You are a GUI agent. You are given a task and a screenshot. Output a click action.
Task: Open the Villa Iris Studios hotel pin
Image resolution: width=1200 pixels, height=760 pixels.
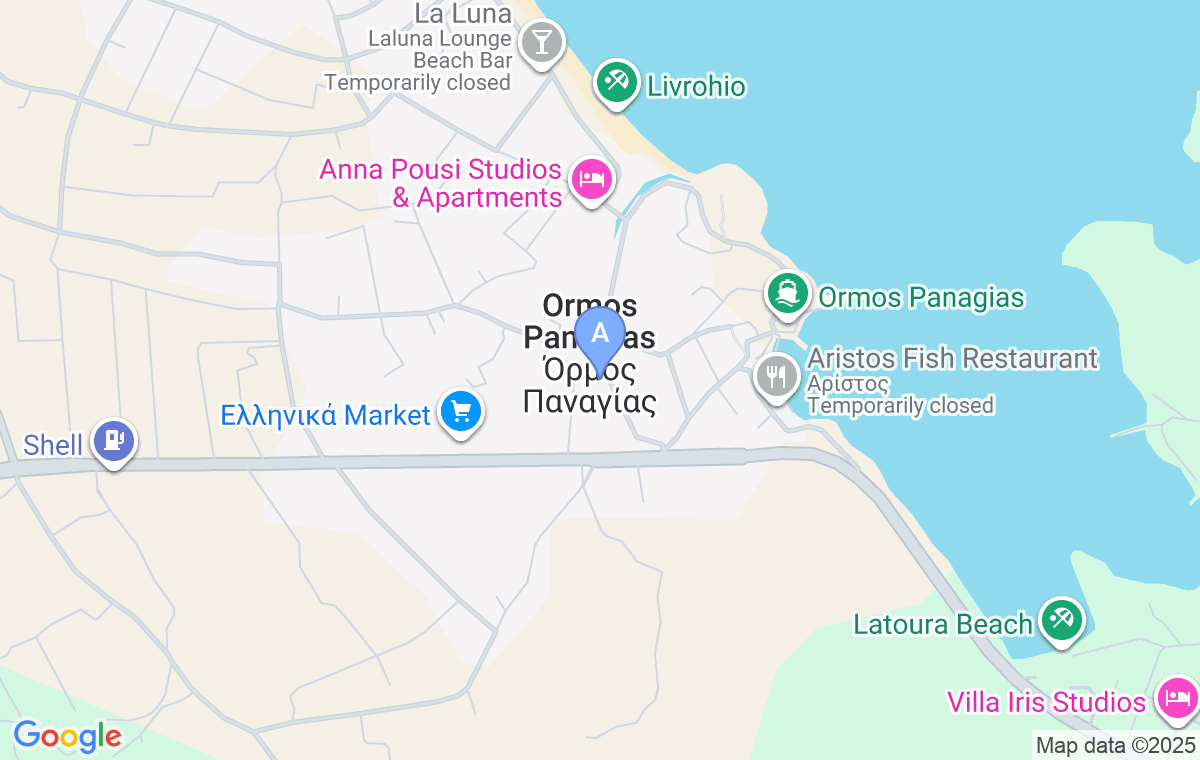(x=1176, y=697)
